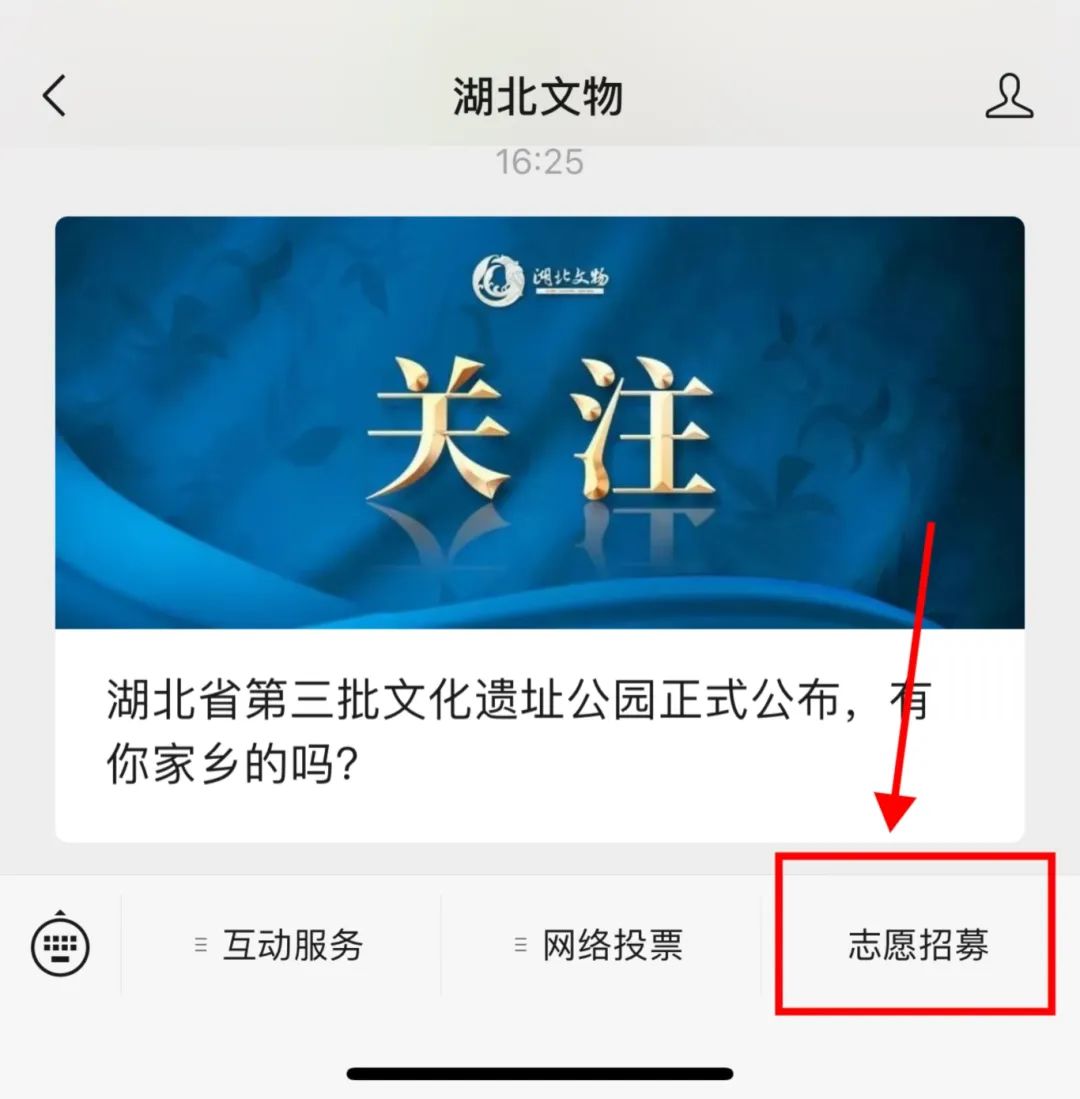
Task: Open the 湖北文物 account profile
Action: (x=1009, y=96)
